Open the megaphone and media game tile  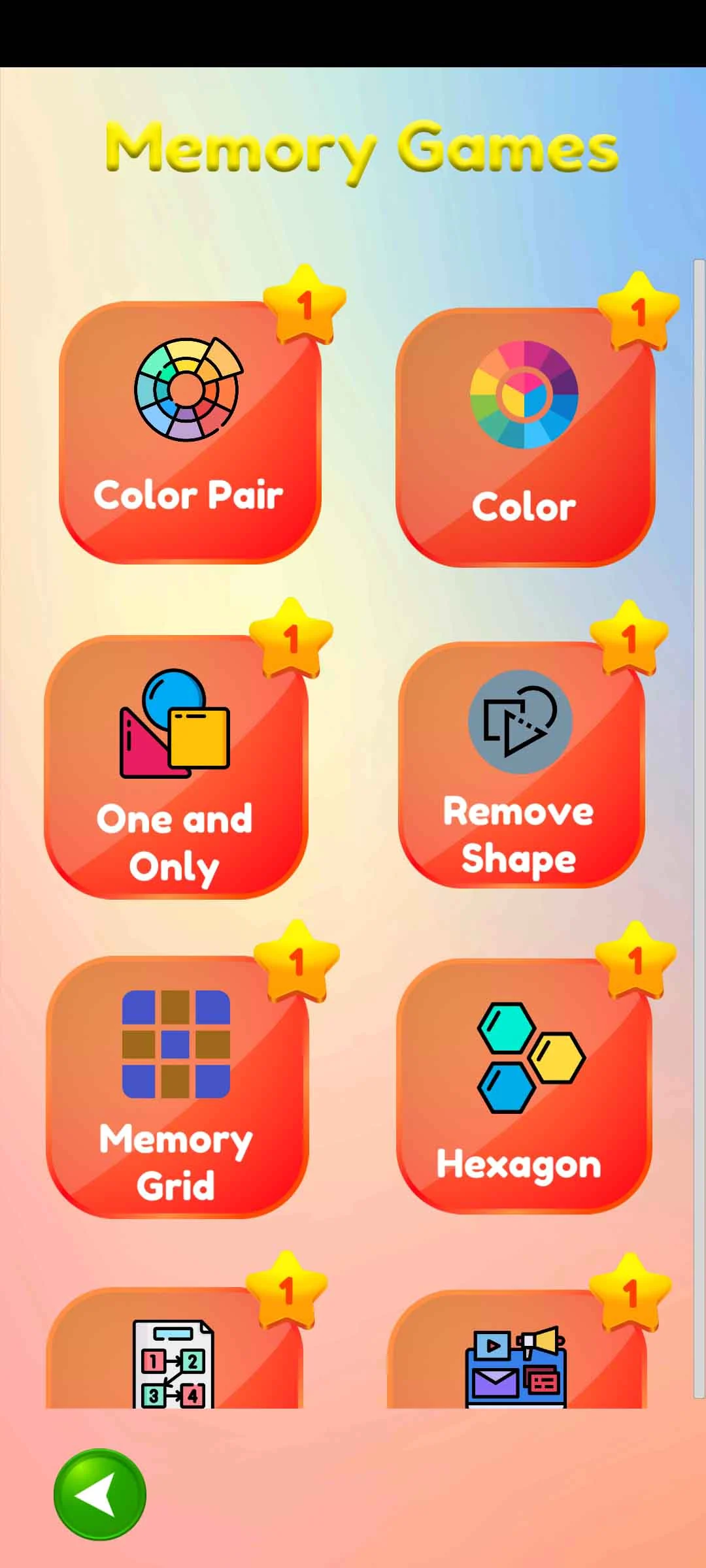point(516,1349)
